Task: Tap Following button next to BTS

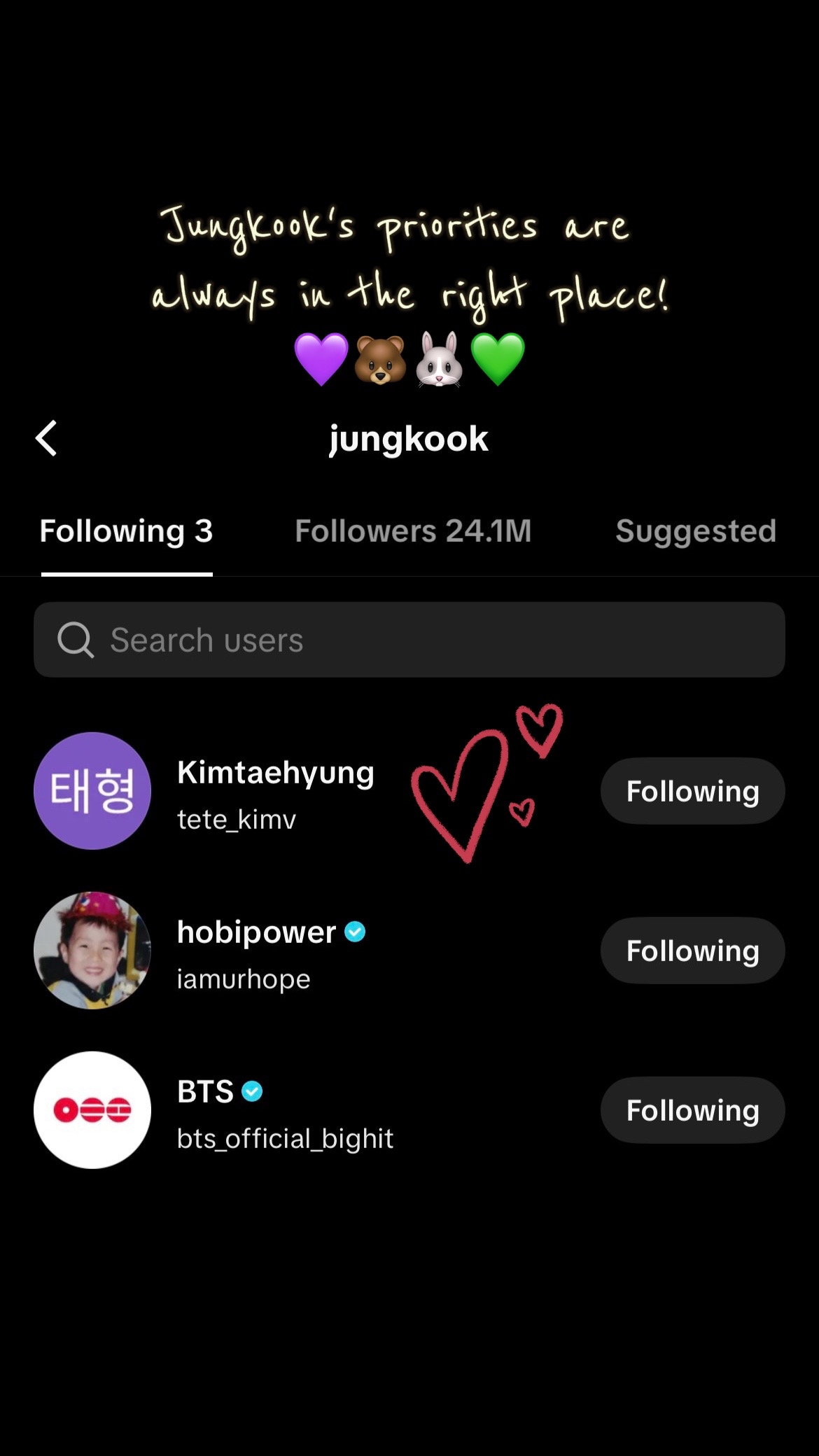Action: pos(693,1110)
